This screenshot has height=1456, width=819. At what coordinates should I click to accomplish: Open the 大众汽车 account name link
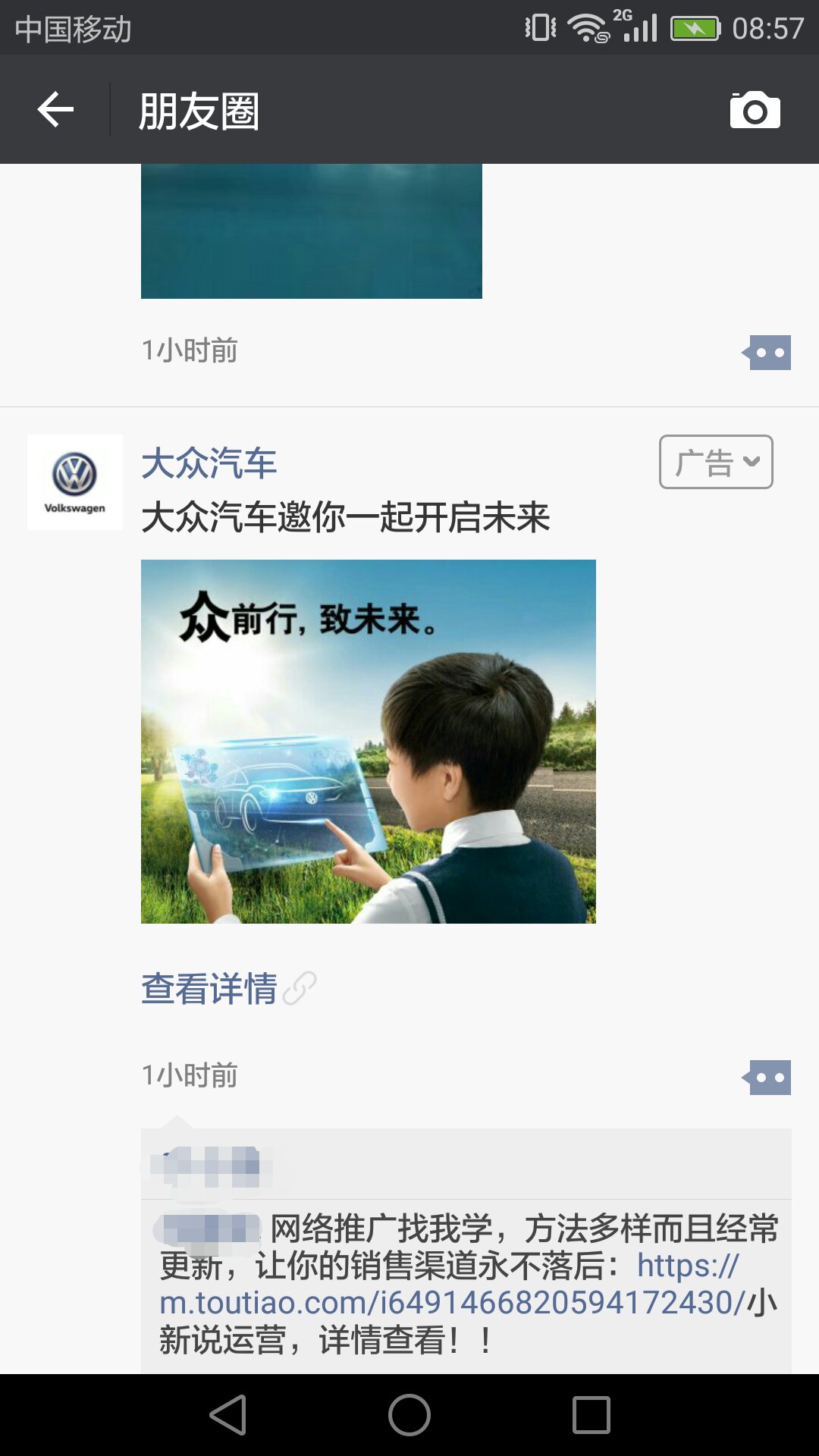(210, 464)
